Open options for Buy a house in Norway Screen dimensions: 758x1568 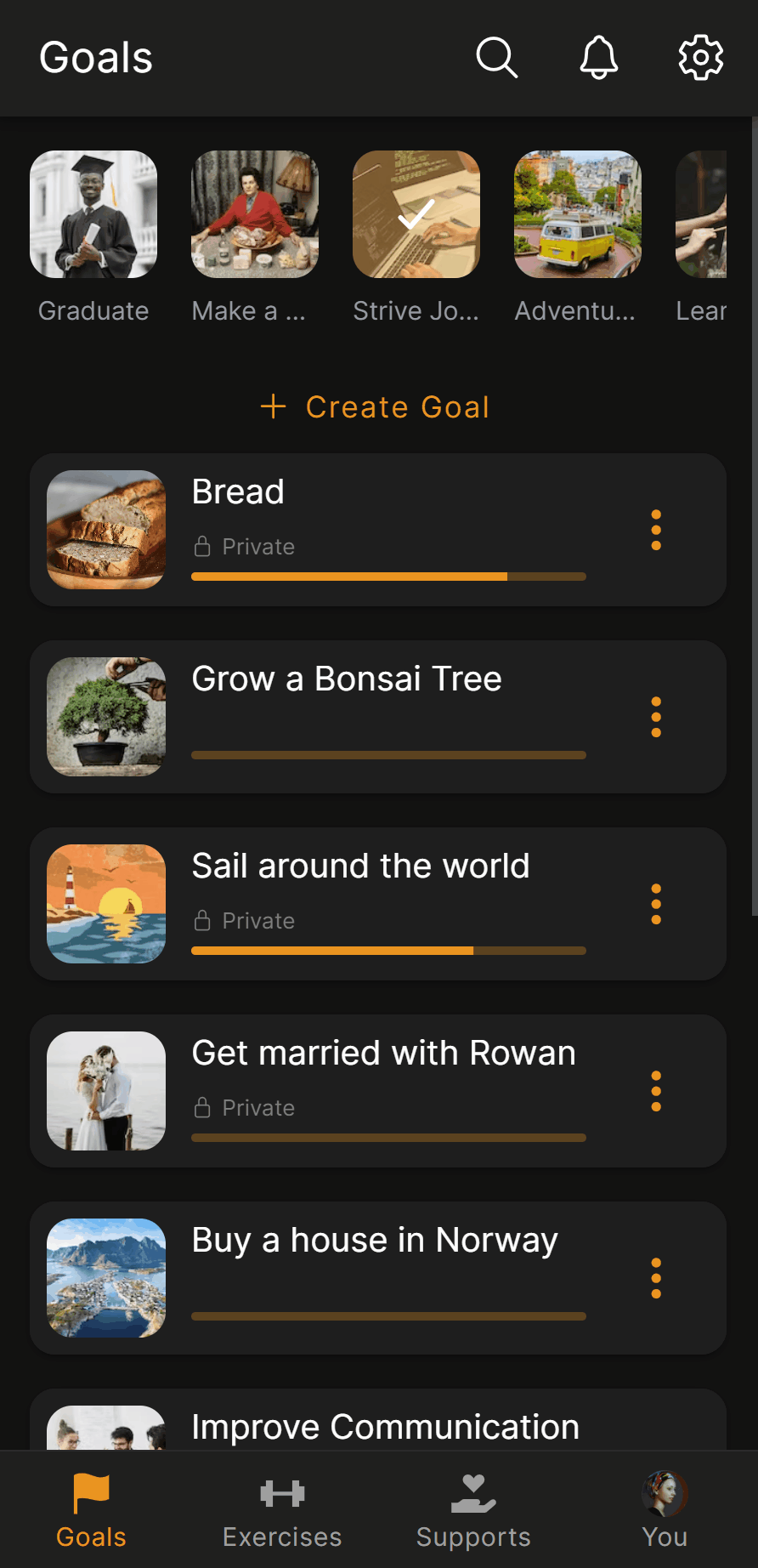click(x=656, y=1278)
